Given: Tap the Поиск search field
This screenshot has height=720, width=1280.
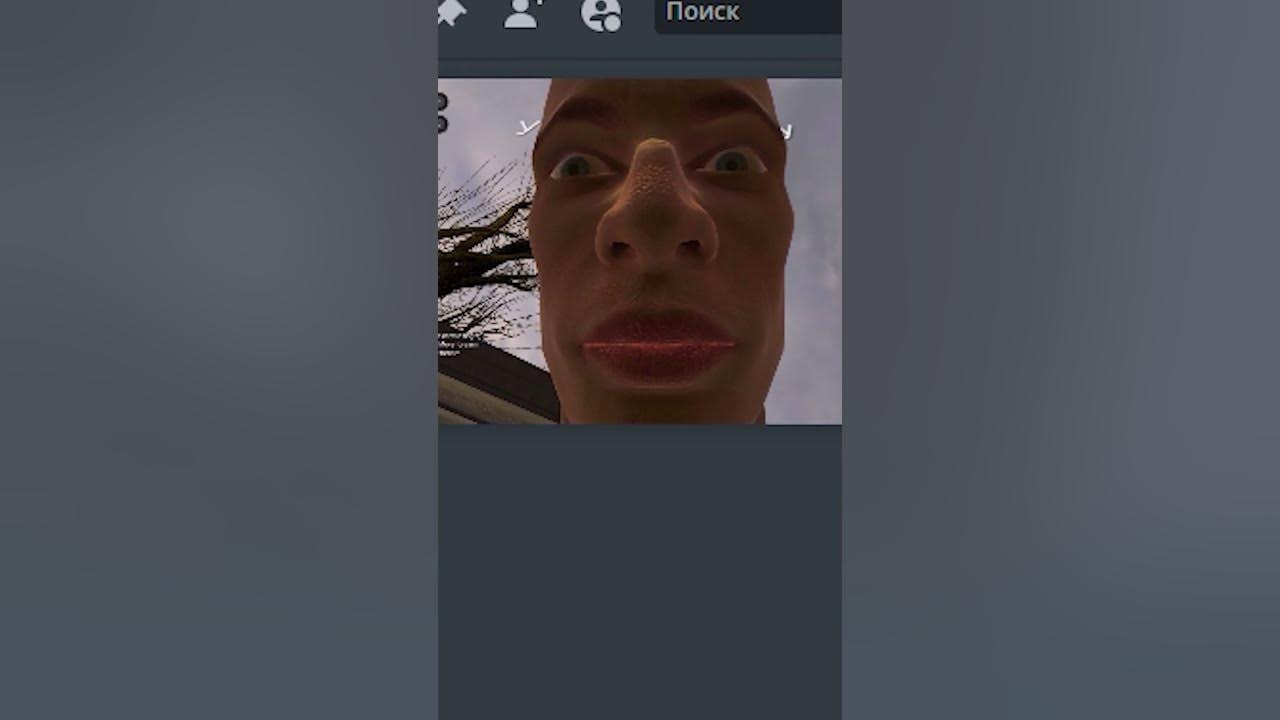Looking at the screenshot, I should click(748, 14).
